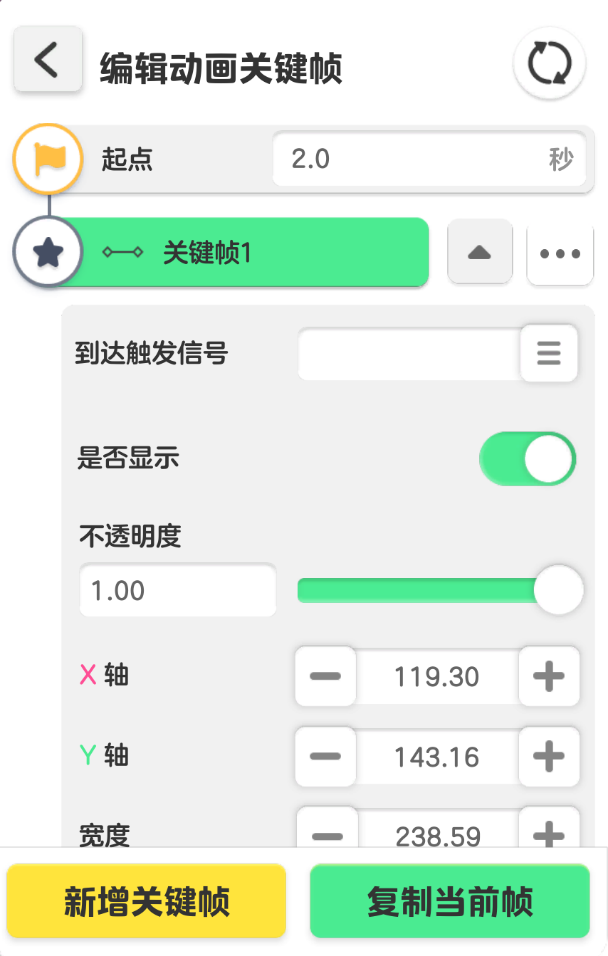Decrease the X 轴 value
This screenshot has height=956, width=608.
coord(326,677)
